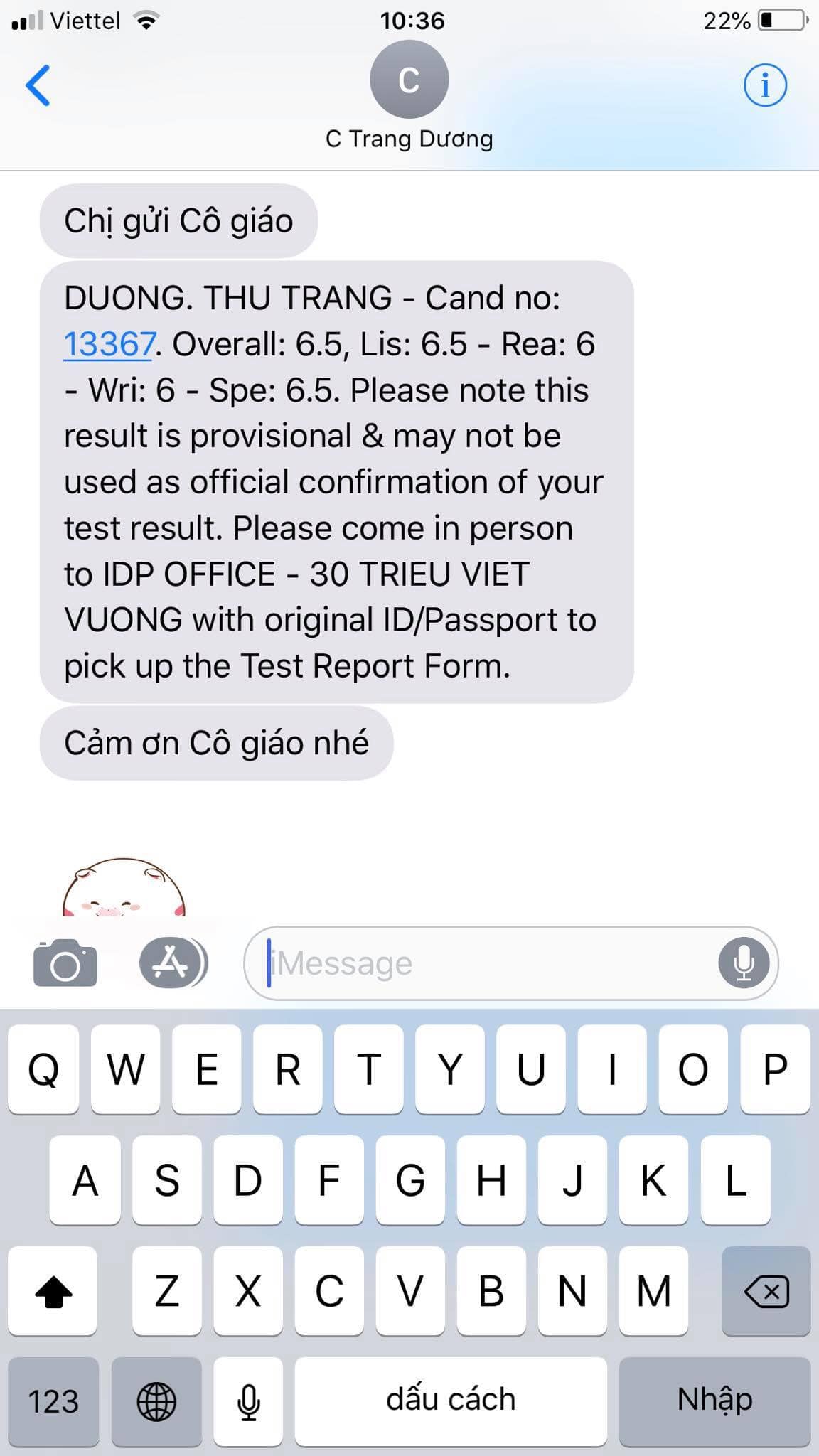Focus the iMessage text field

click(483, 963)
